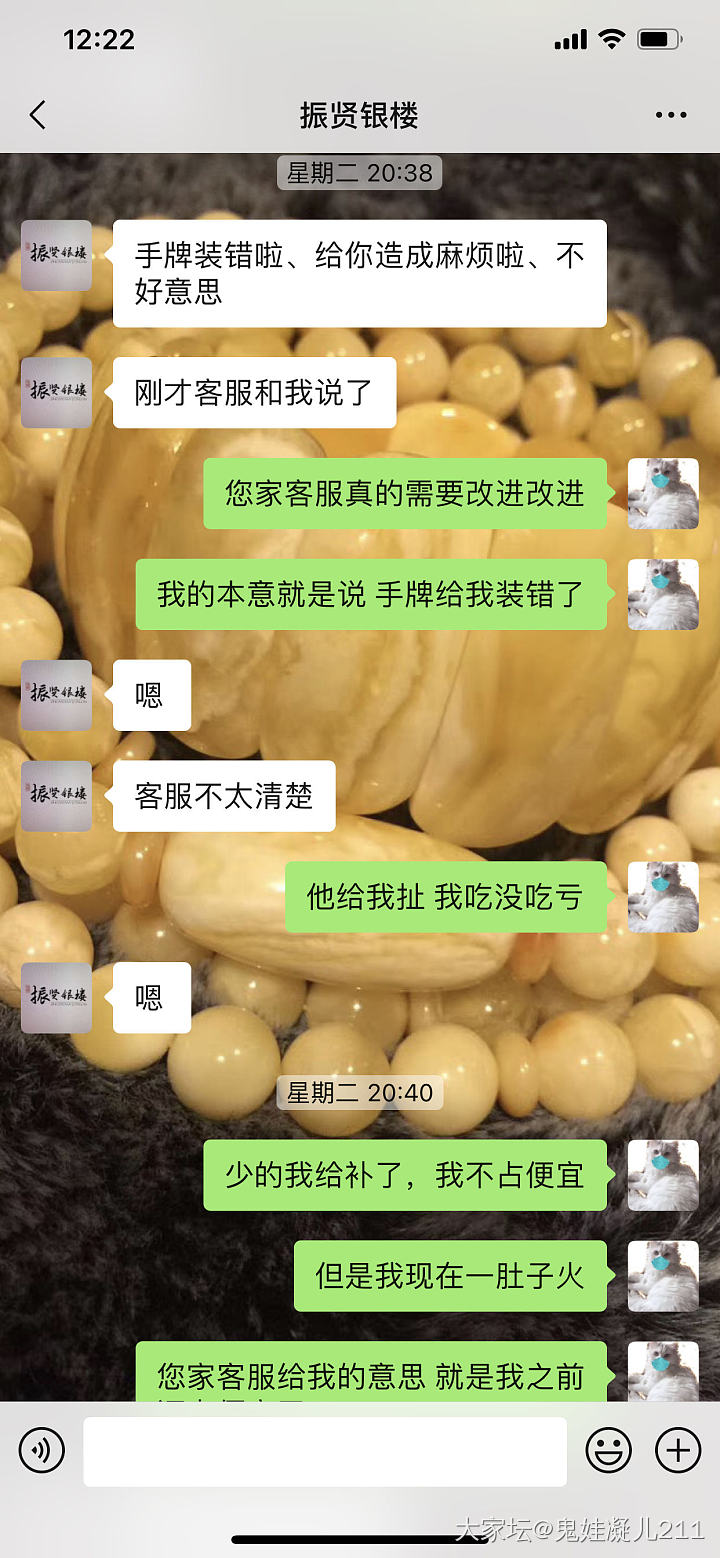The image size is (720, 1558).
Task: Open 振贤银楼's avatar beside 客服不太清楚
Action: coord(56,796)
